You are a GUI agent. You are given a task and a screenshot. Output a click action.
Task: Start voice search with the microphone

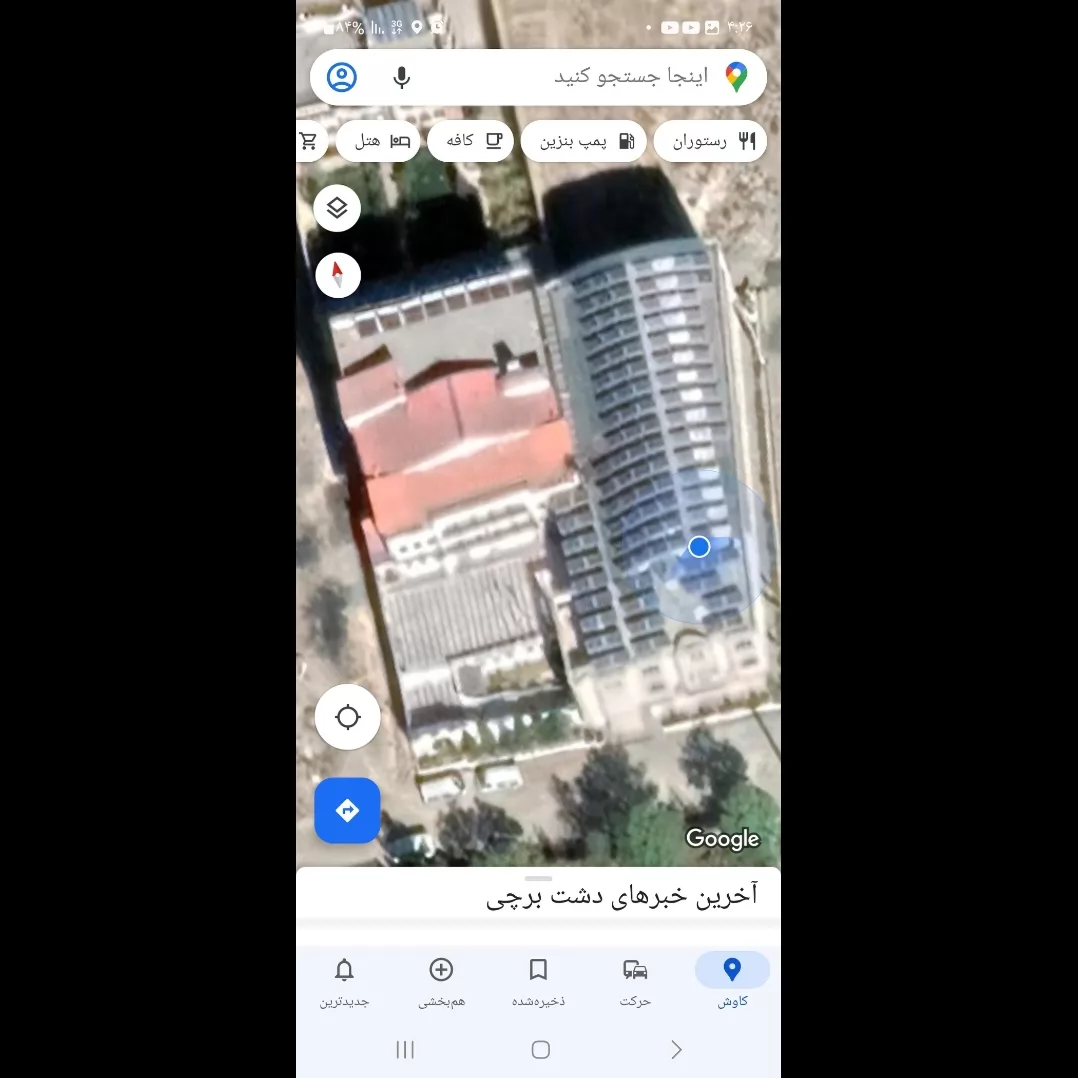tap(402, 77)
